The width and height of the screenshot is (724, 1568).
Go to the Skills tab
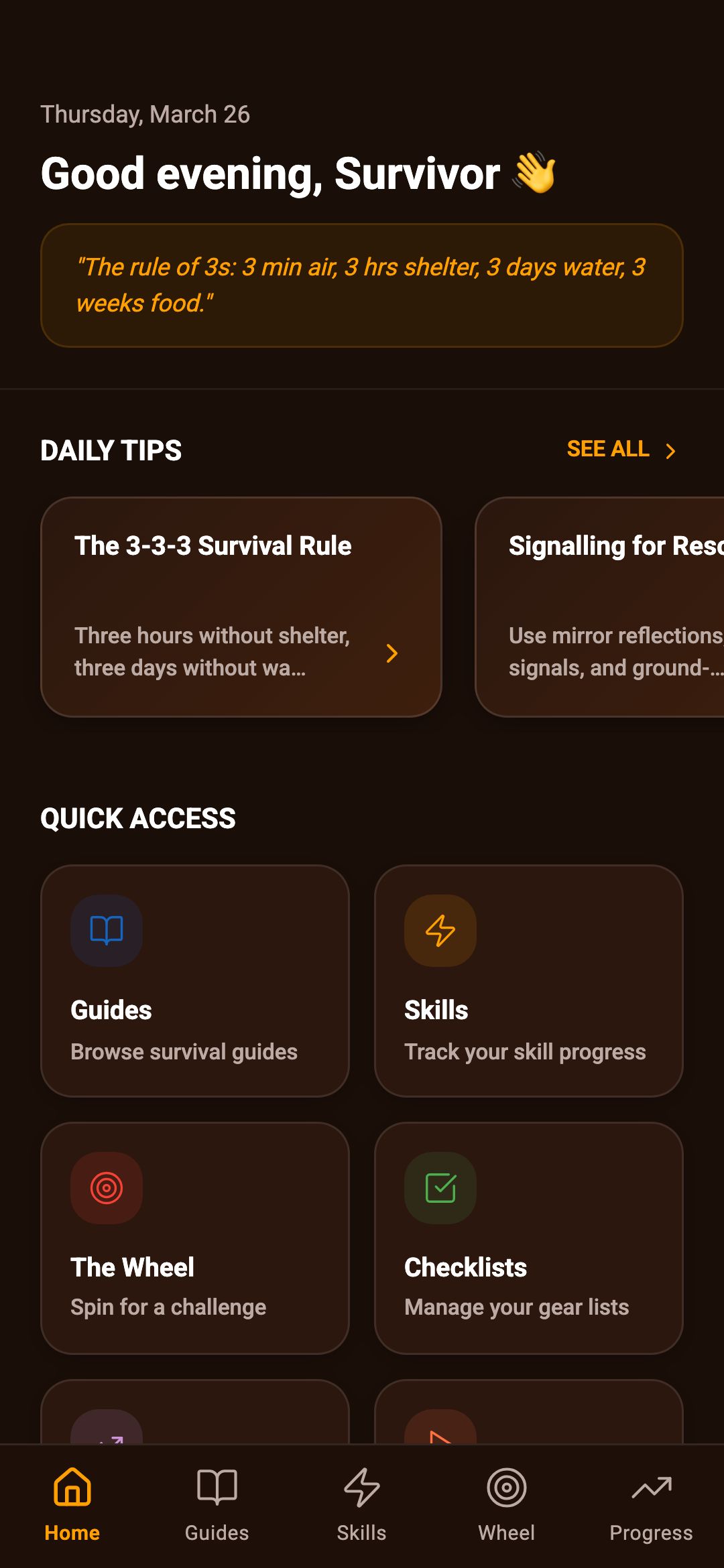coord(362,1504)
